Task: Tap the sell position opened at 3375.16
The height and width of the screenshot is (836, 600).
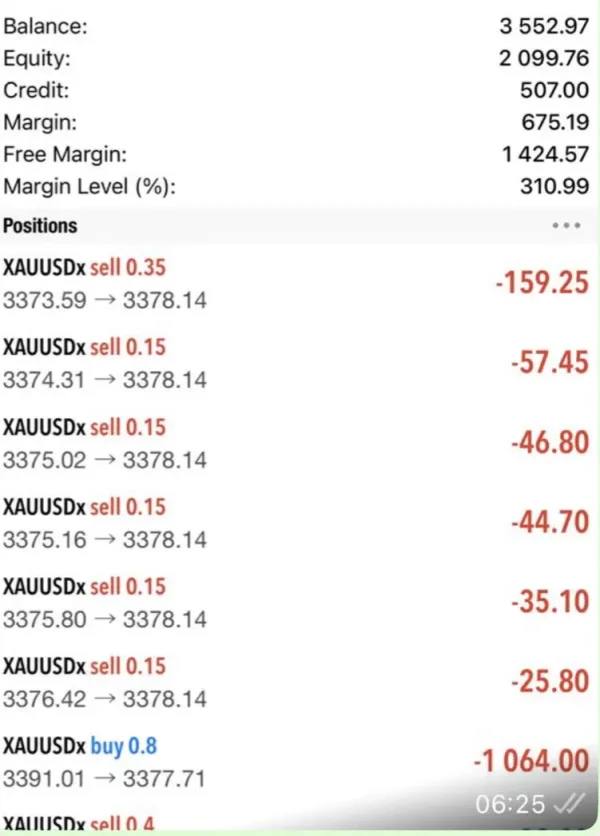Action: point(300,523)
